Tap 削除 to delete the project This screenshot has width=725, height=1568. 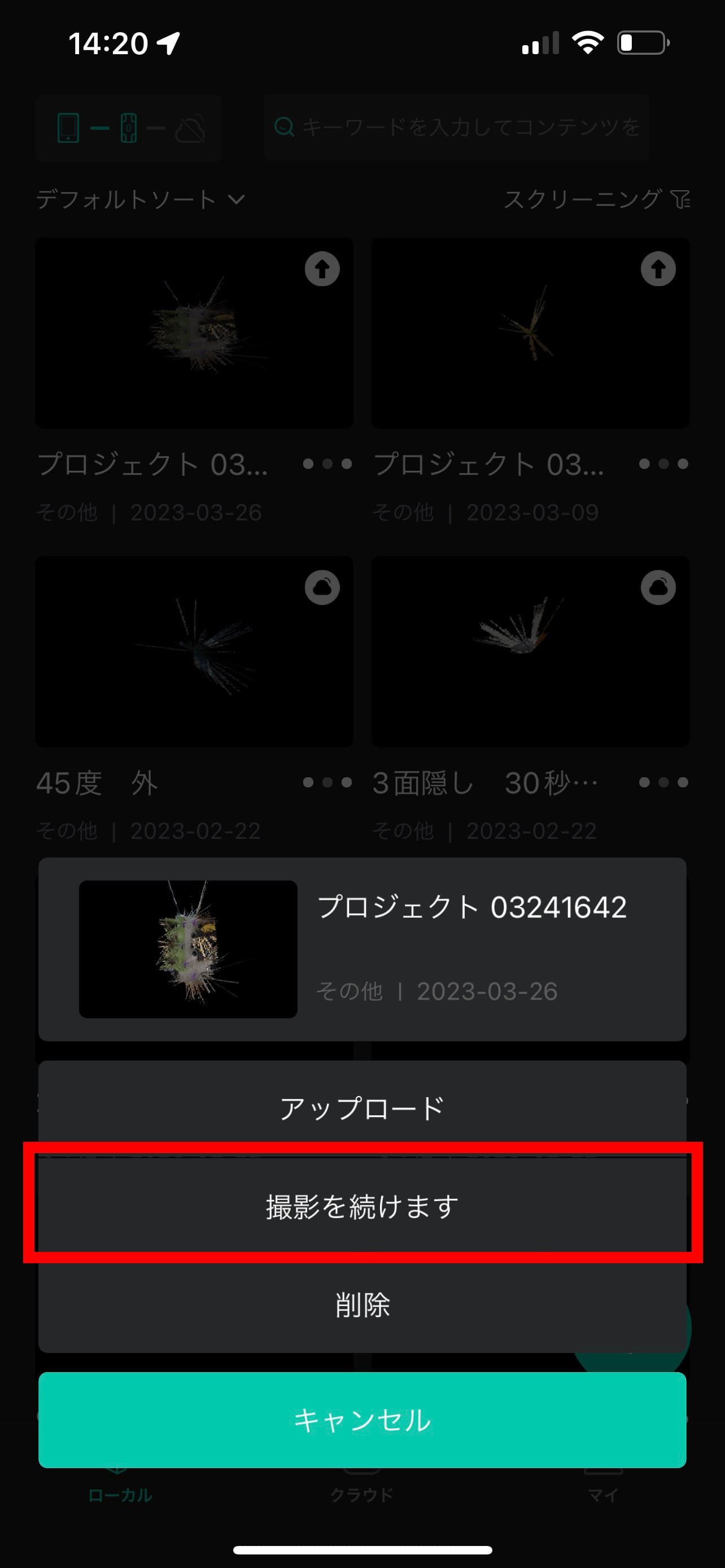coord(362,1304)
